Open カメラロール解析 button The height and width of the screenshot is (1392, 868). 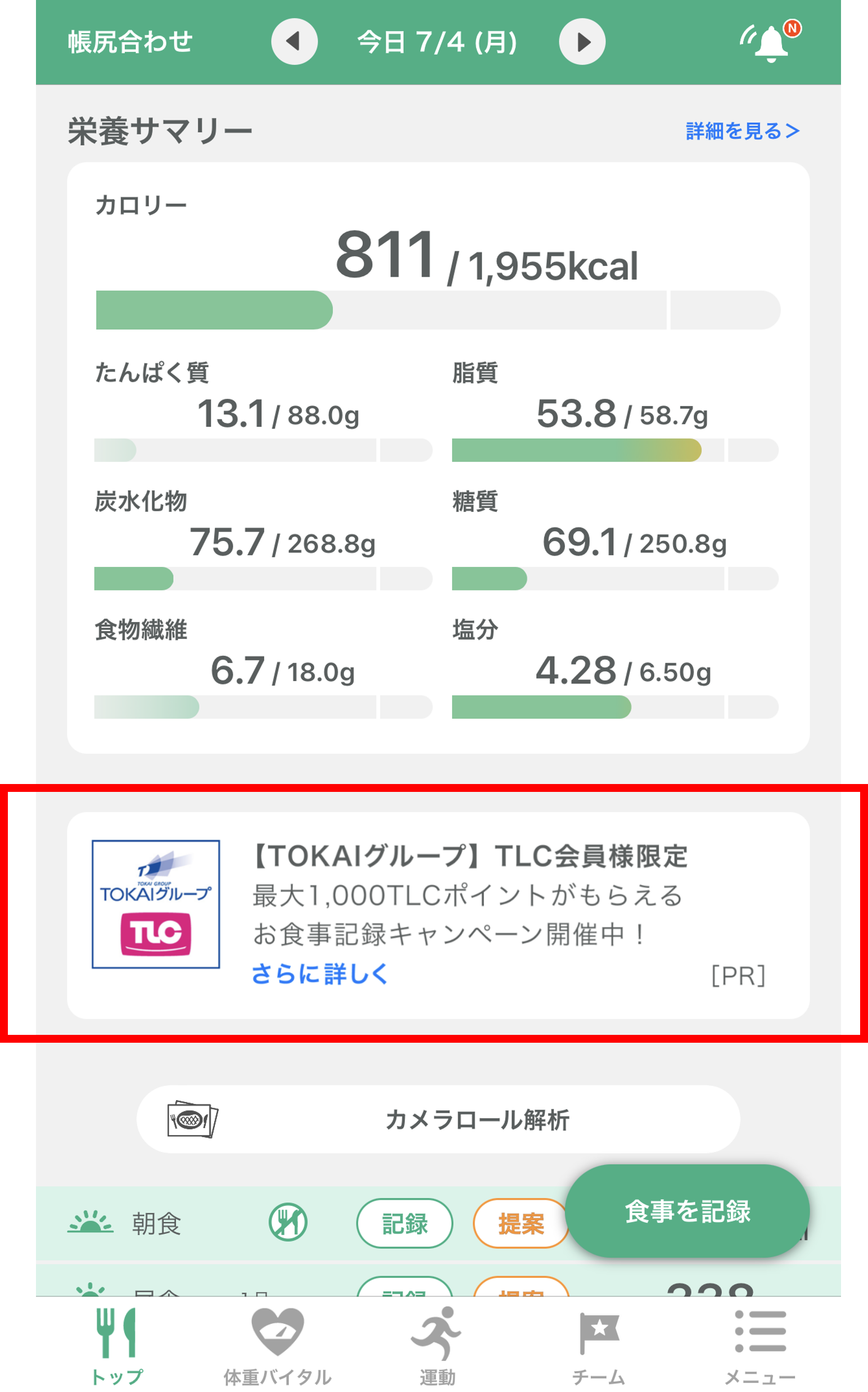pos(438,1119)
